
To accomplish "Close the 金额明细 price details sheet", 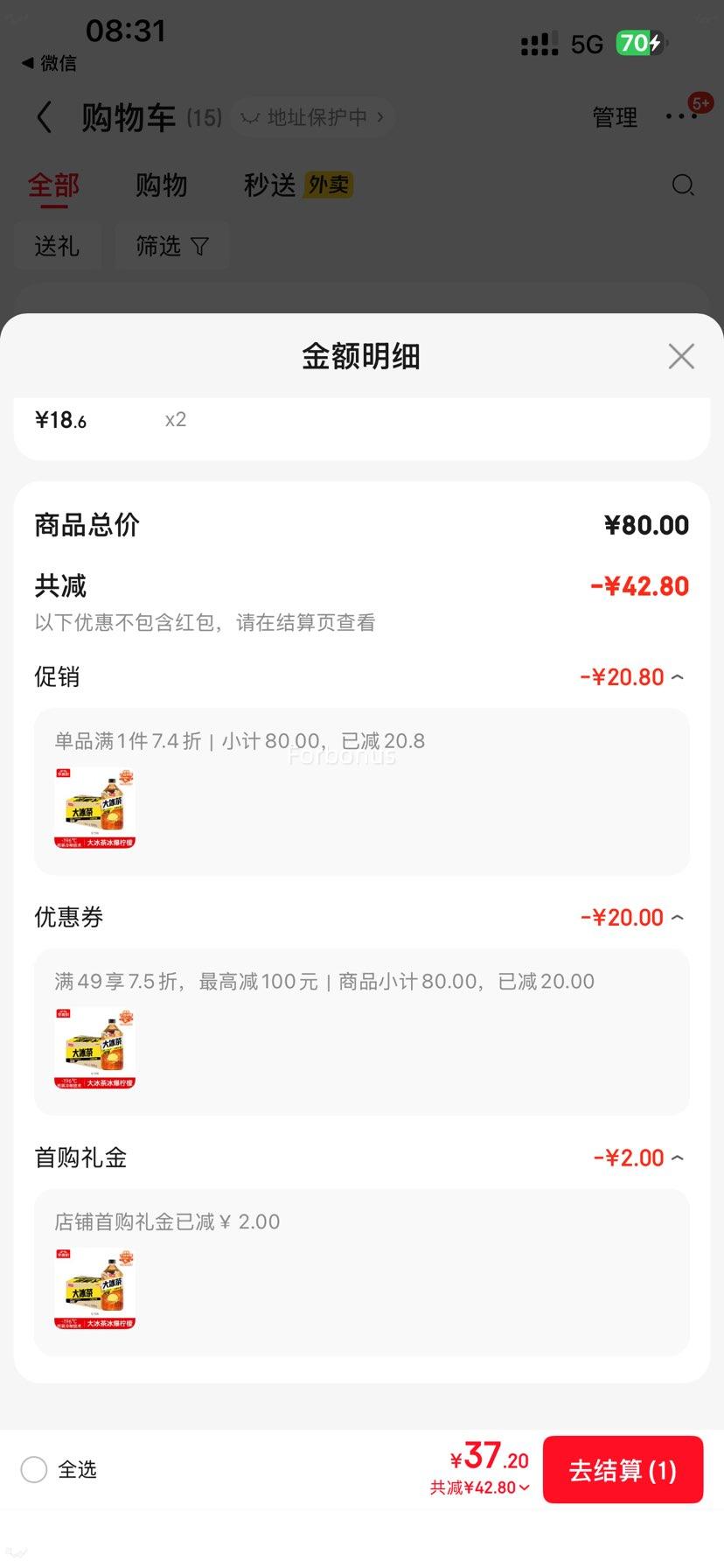I will [x=680, y=356].
